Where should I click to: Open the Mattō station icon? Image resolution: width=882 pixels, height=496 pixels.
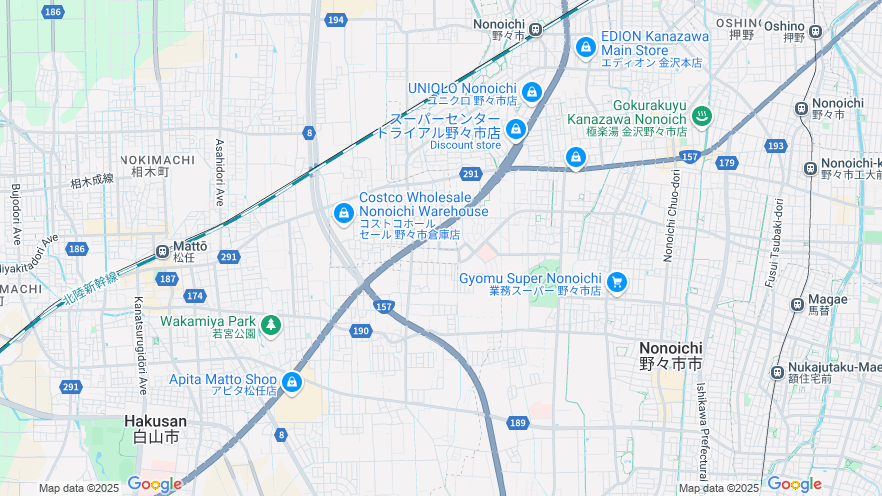pyautogui.click(x=162, y=251)
